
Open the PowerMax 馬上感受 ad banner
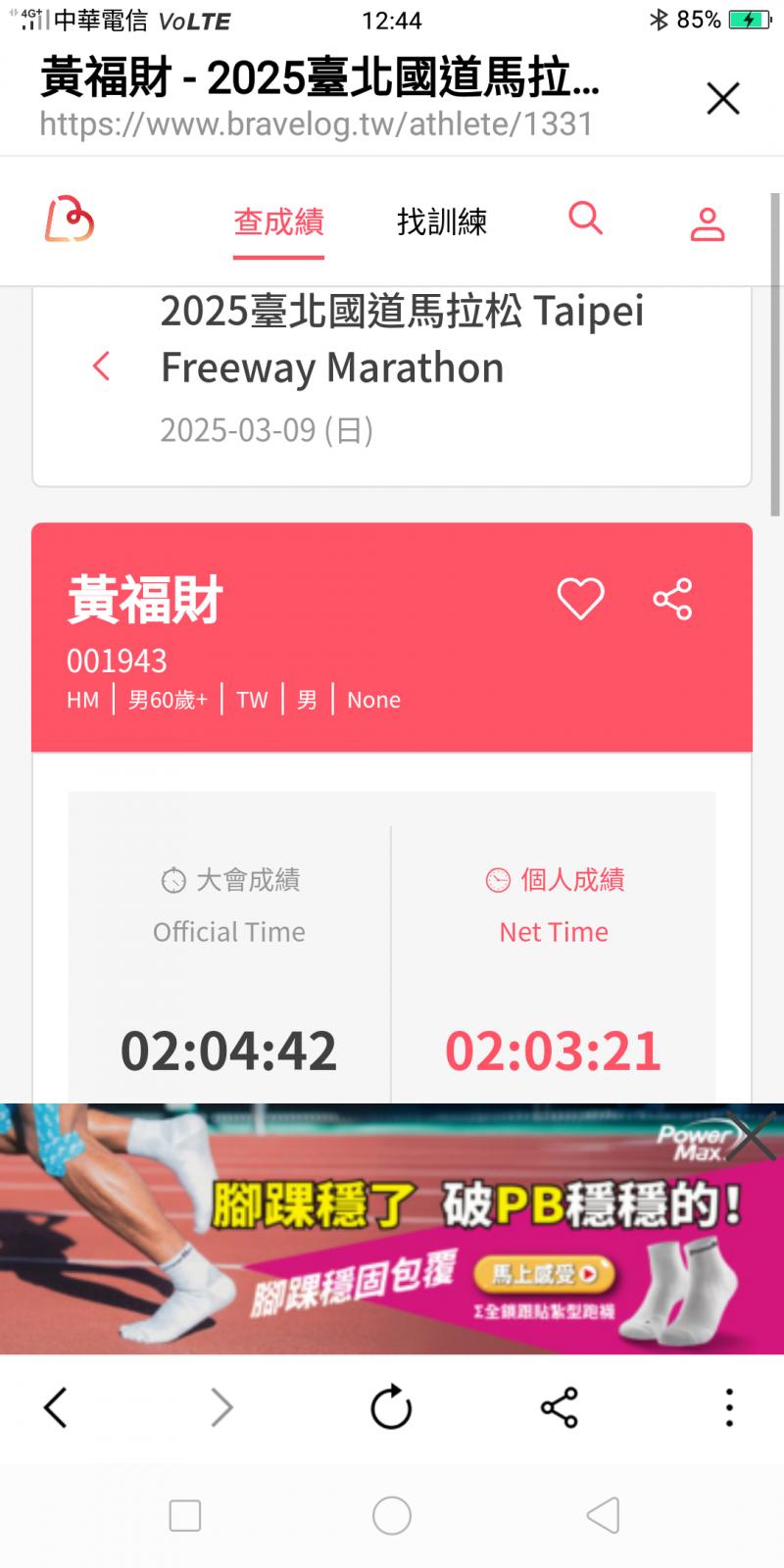coord(546,1274)
